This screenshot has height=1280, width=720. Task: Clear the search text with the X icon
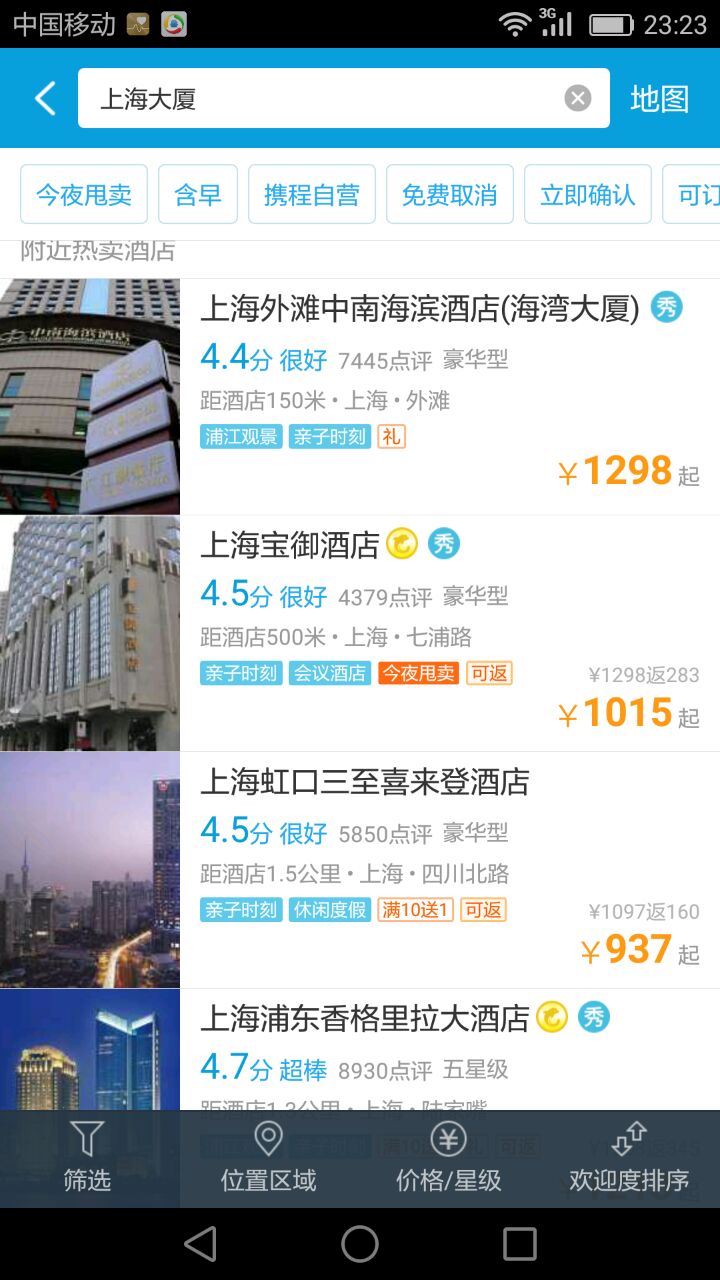click(x=578, y=98)
